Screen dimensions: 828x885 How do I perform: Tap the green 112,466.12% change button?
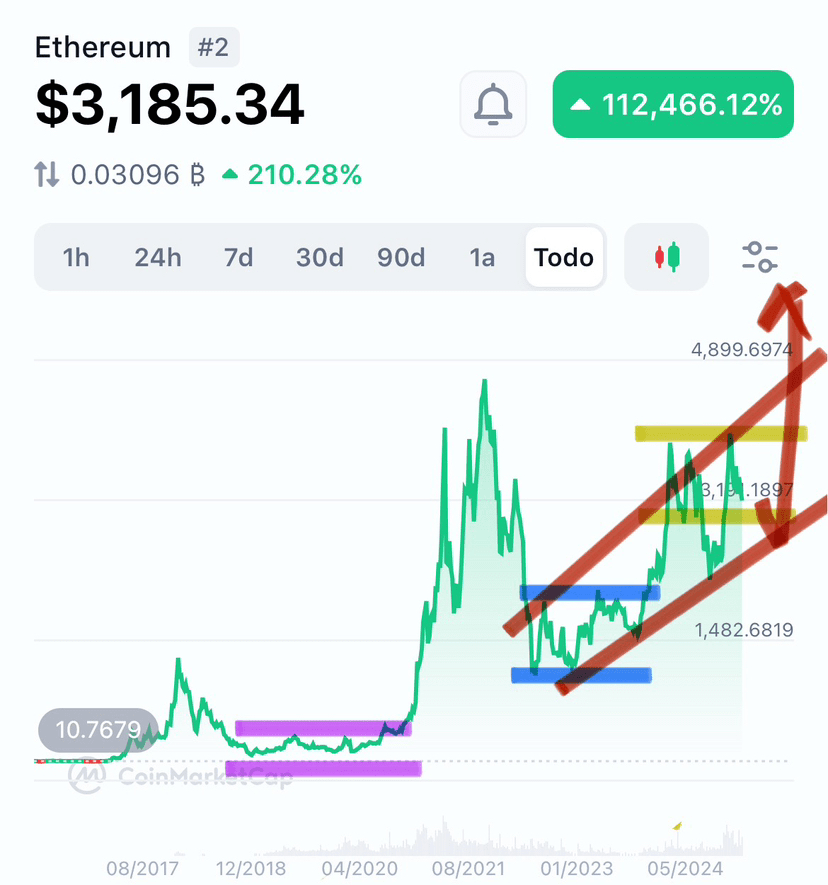click(673, 104)
